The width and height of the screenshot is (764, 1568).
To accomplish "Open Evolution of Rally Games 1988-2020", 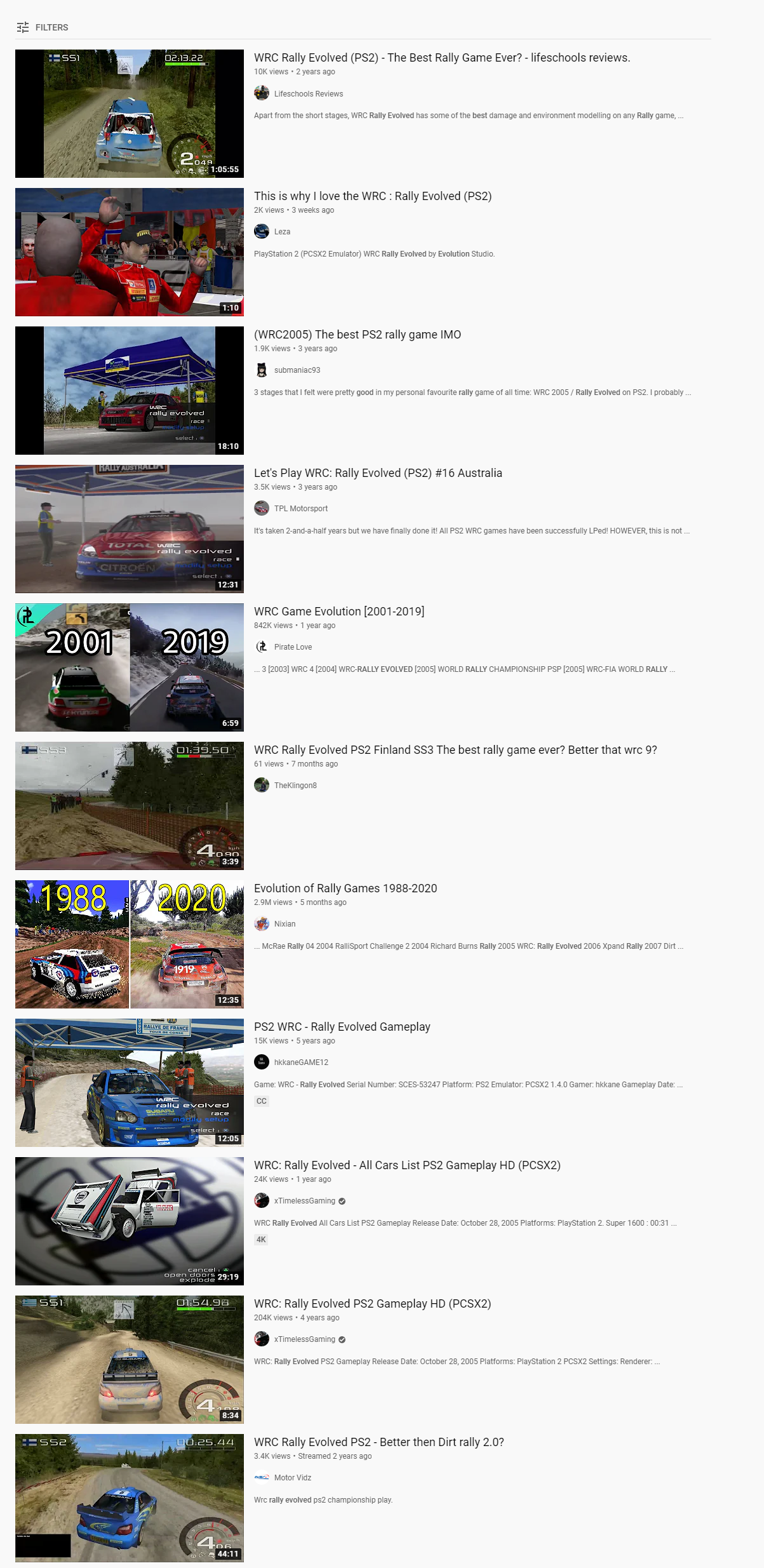I will tap(345, 888).
